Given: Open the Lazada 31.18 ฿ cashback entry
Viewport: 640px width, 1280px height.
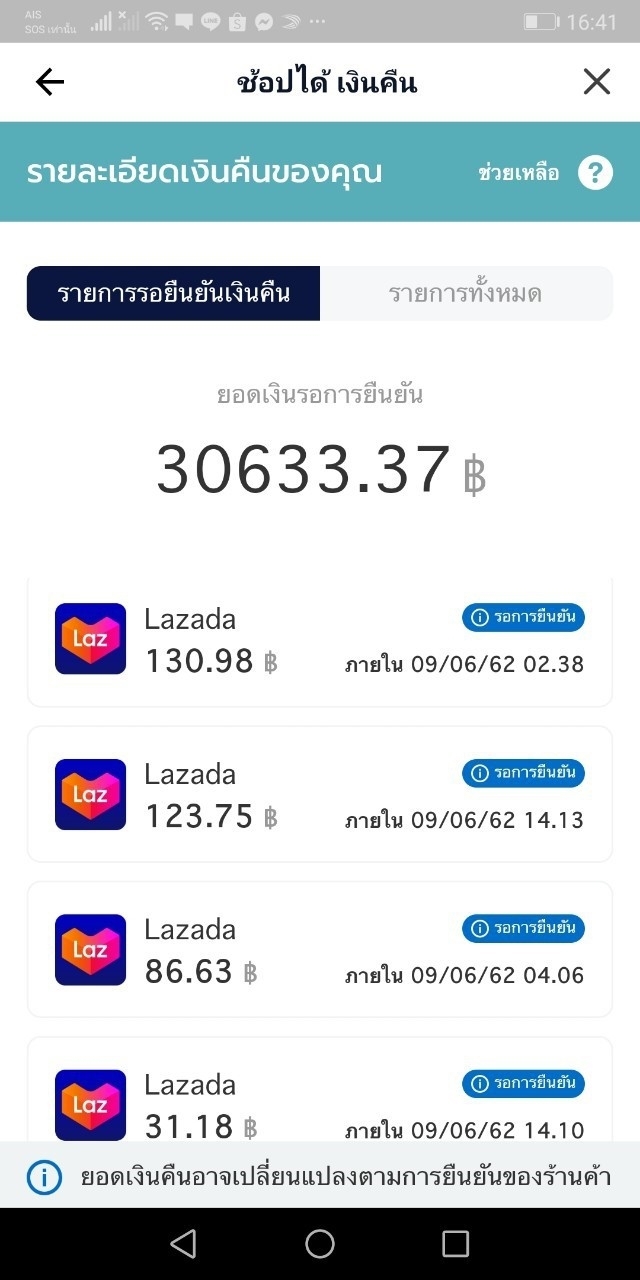Looking at the screenshot, I should coord(320,1089).
